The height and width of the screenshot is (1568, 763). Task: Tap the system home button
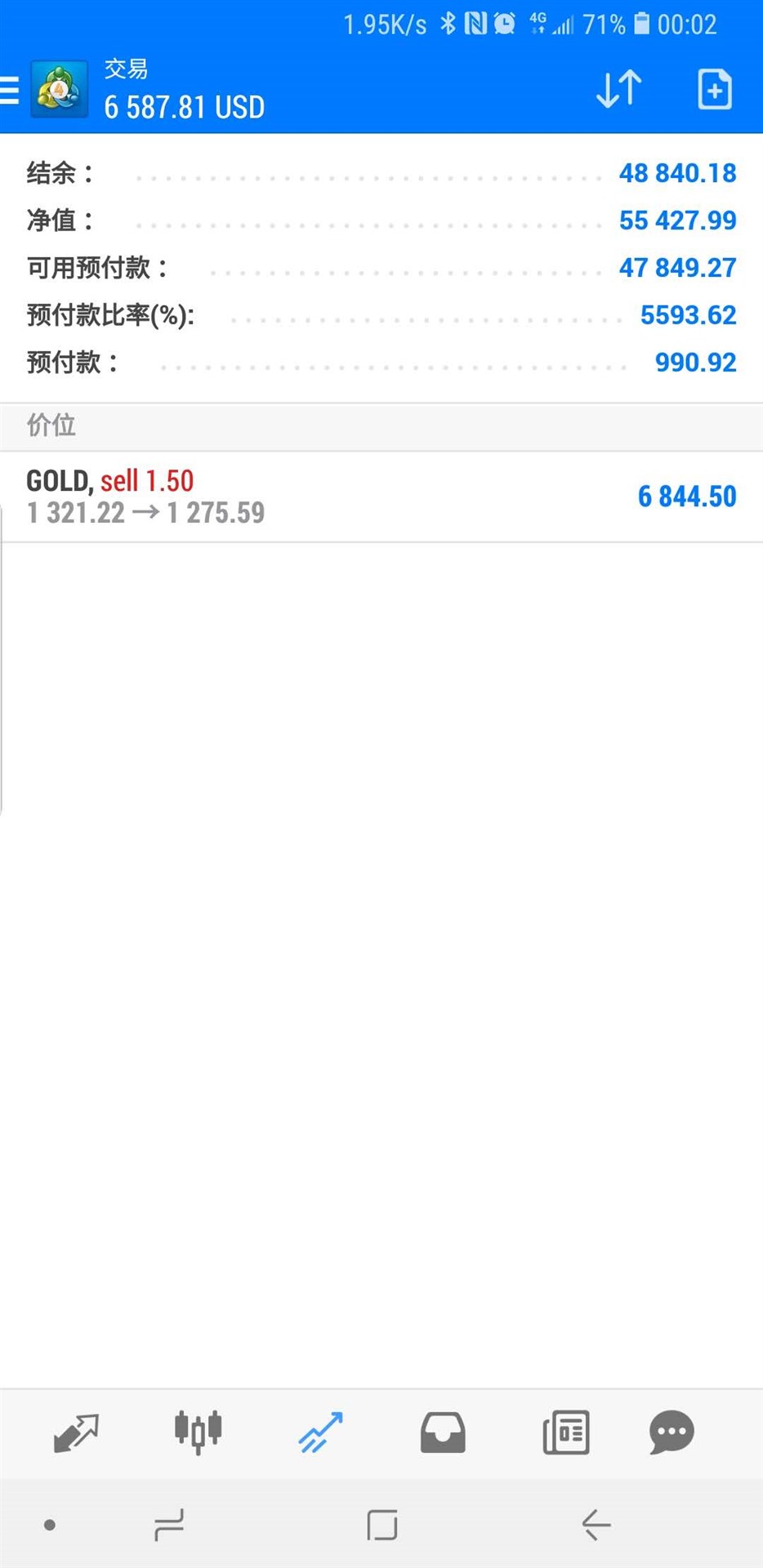click(x=382, y=1525)
